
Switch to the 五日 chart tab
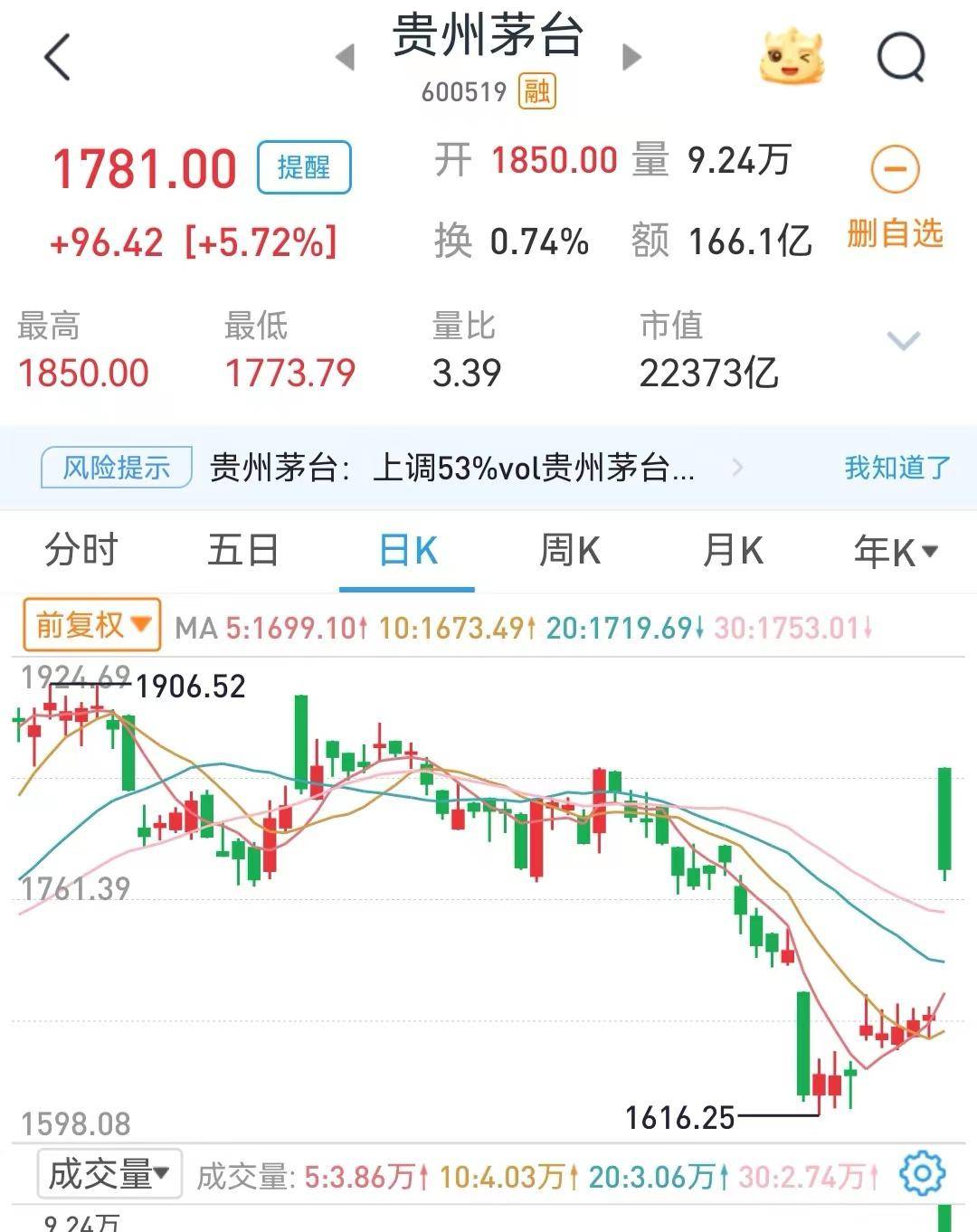tap(243, 550)
